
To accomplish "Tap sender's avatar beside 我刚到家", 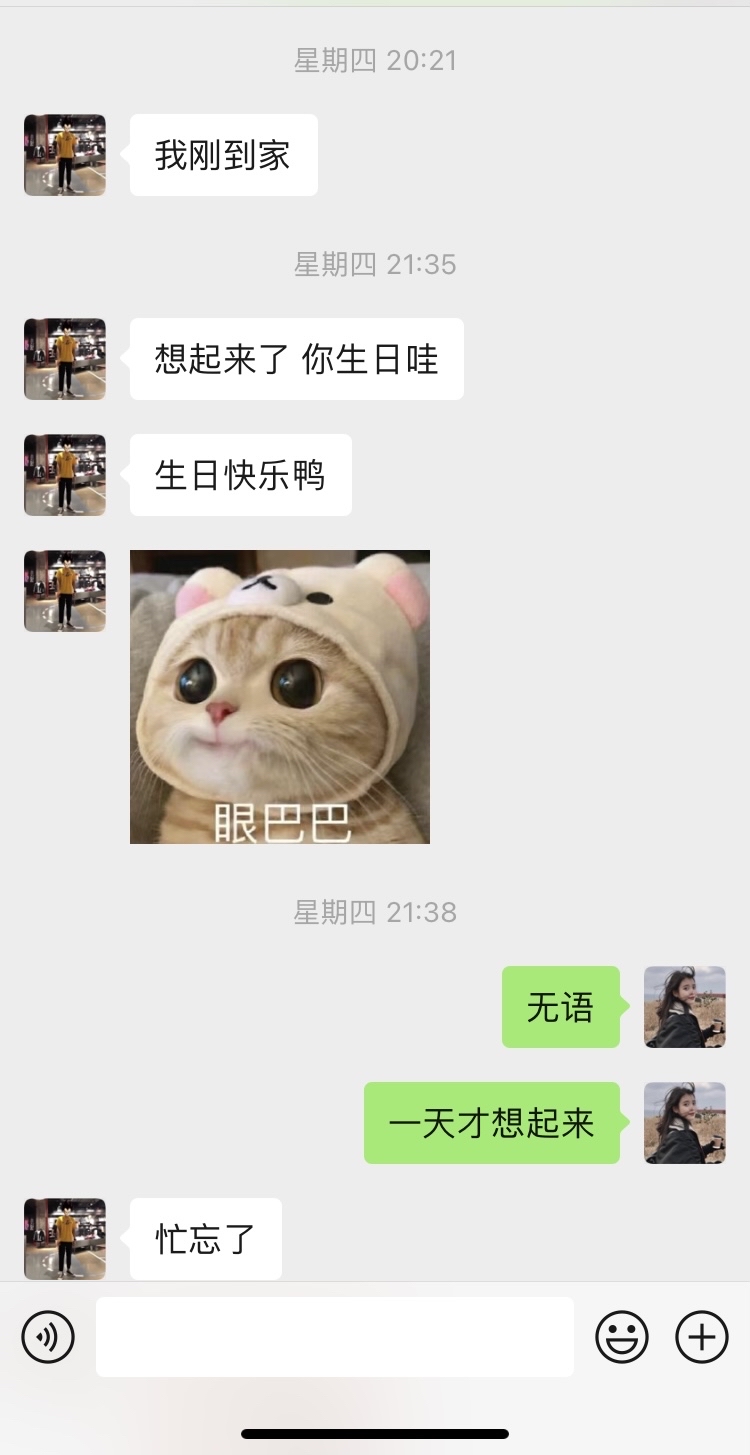I will (x=65, y=155).
